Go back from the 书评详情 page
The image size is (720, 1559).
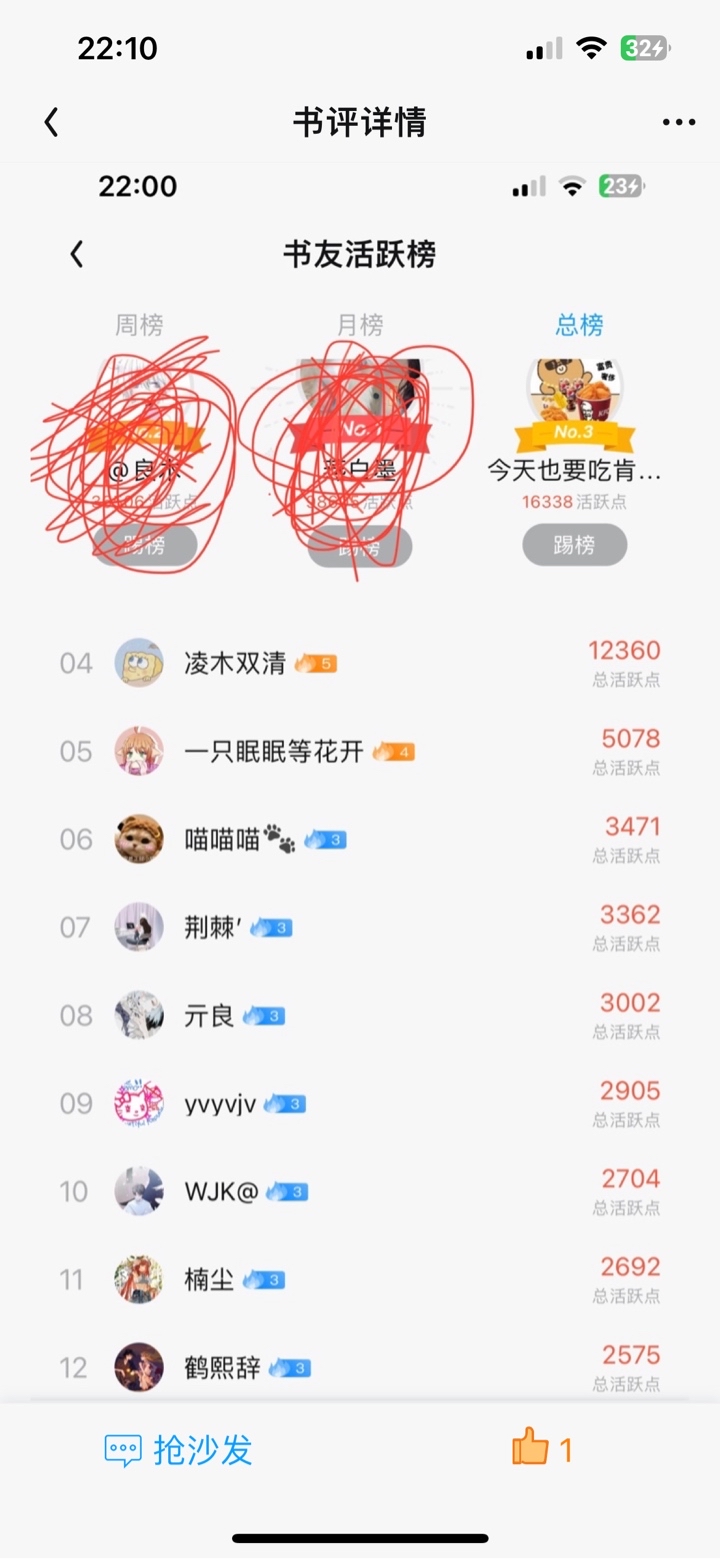[52, 122]
